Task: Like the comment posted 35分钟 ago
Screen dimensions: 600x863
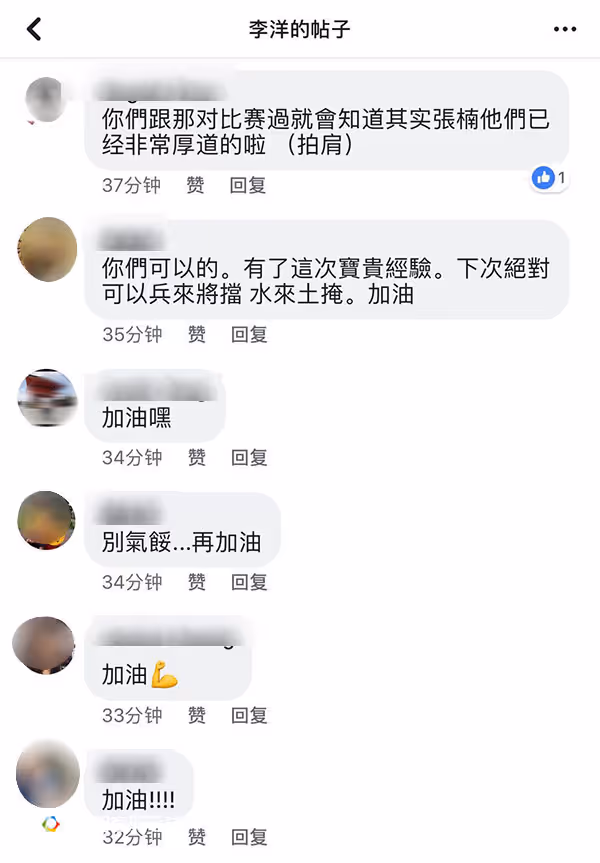Action: (196, 334)
